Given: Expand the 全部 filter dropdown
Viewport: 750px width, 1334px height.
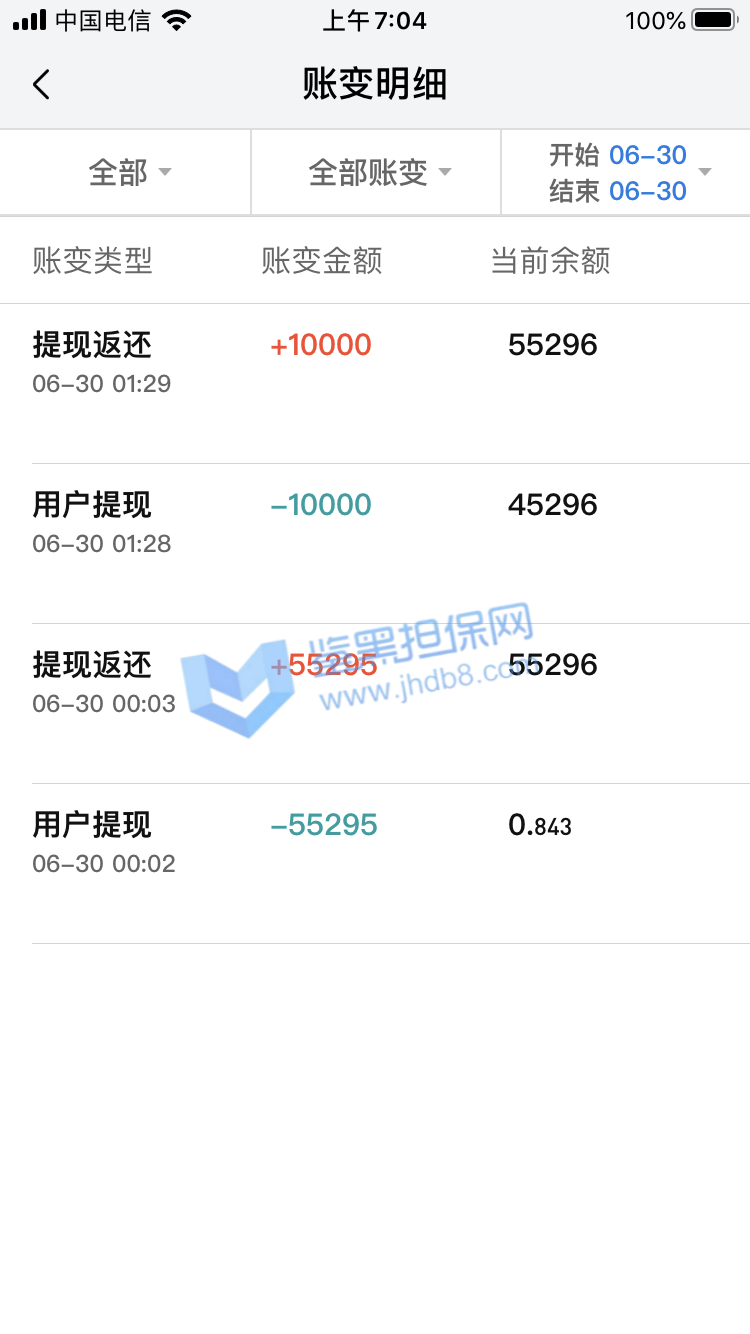Looking at the screenshot, I should (129, 172).
